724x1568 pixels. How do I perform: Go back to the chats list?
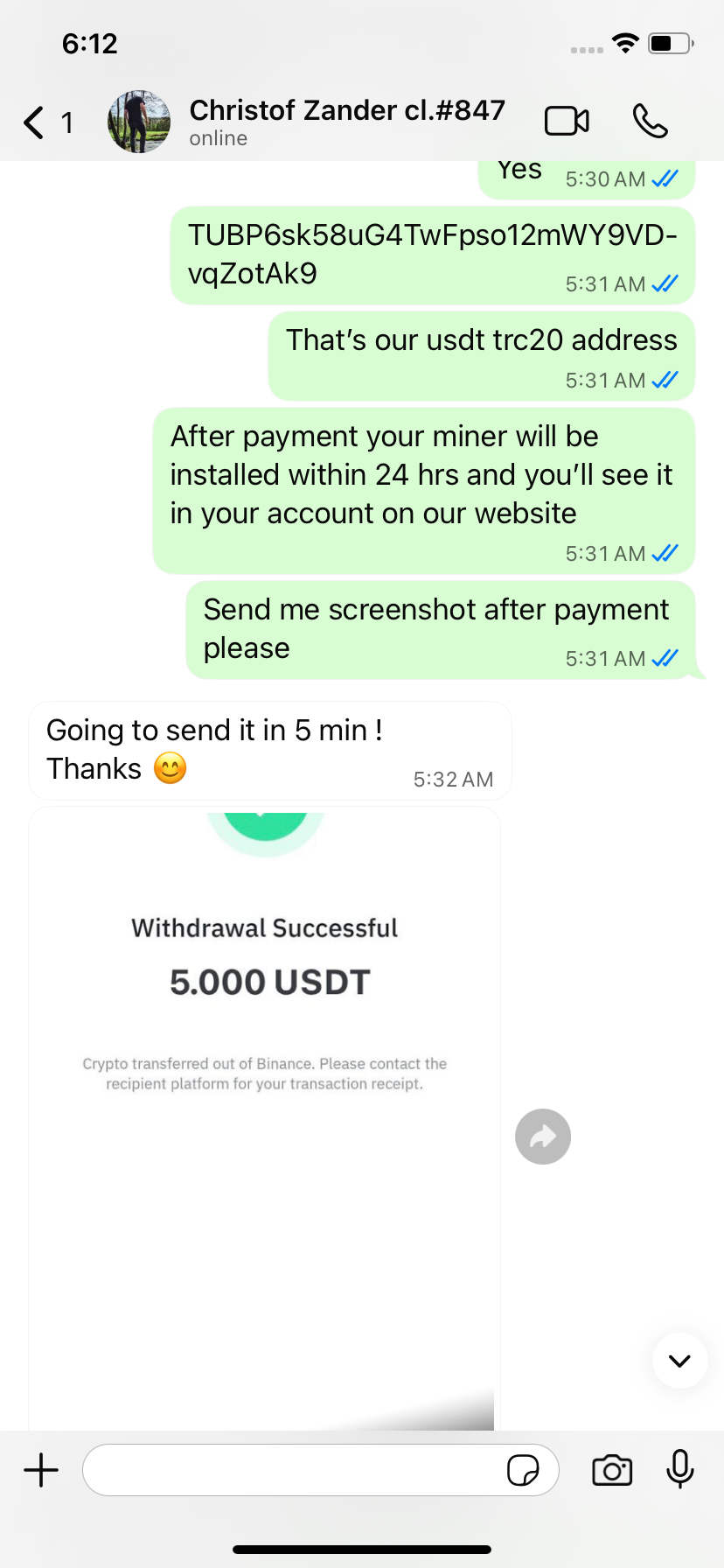click(x=35, y=122)
